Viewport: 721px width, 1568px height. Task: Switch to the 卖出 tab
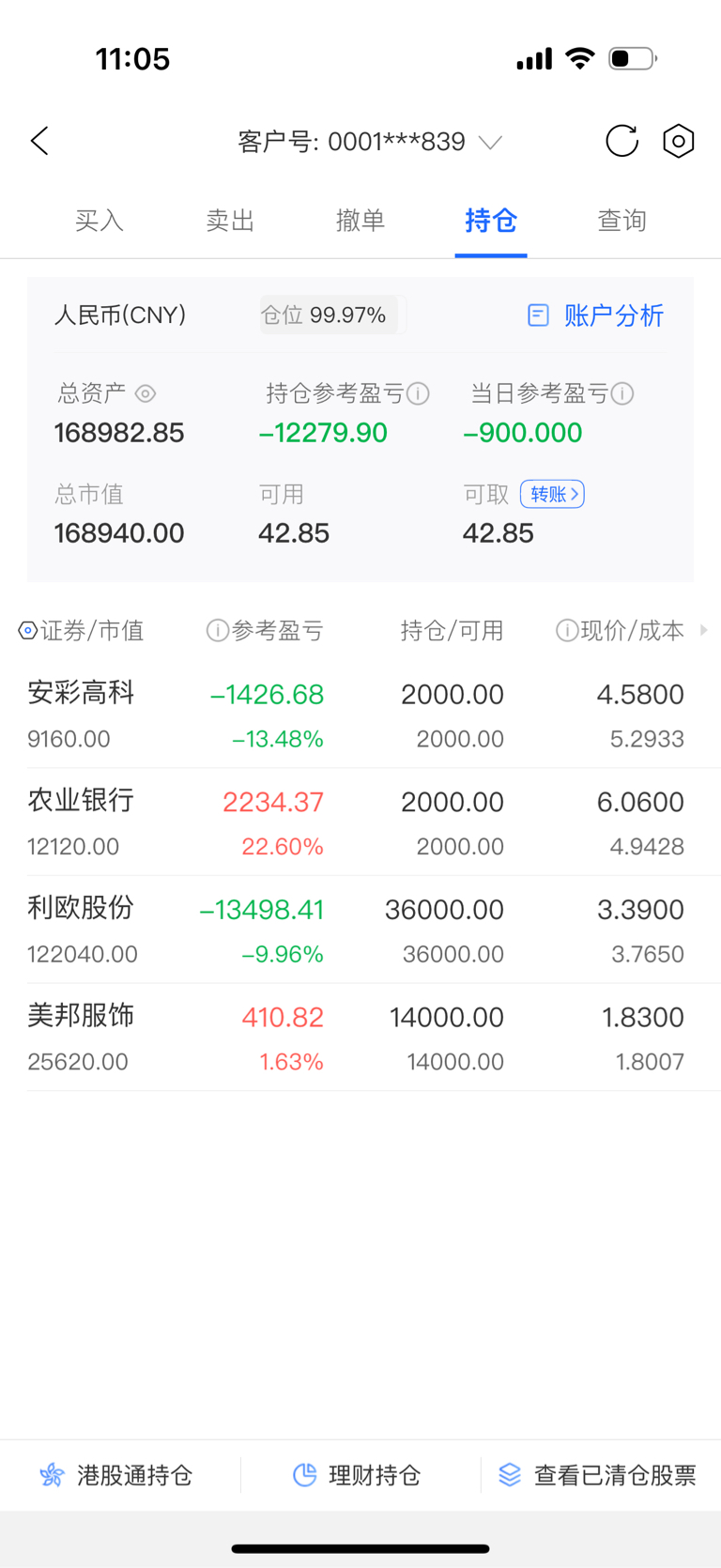pyautogui.click(x=230, y=221)
